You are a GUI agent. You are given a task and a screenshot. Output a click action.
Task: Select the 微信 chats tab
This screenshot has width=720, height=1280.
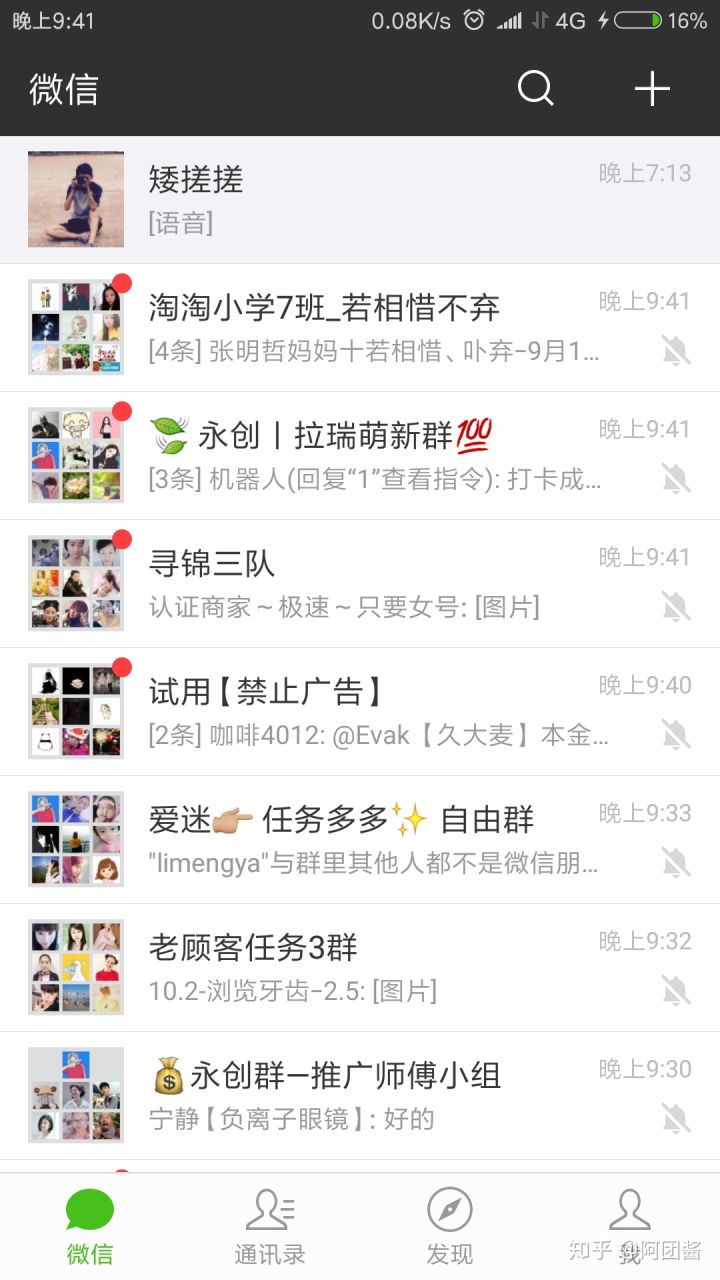coord(90,1226)
